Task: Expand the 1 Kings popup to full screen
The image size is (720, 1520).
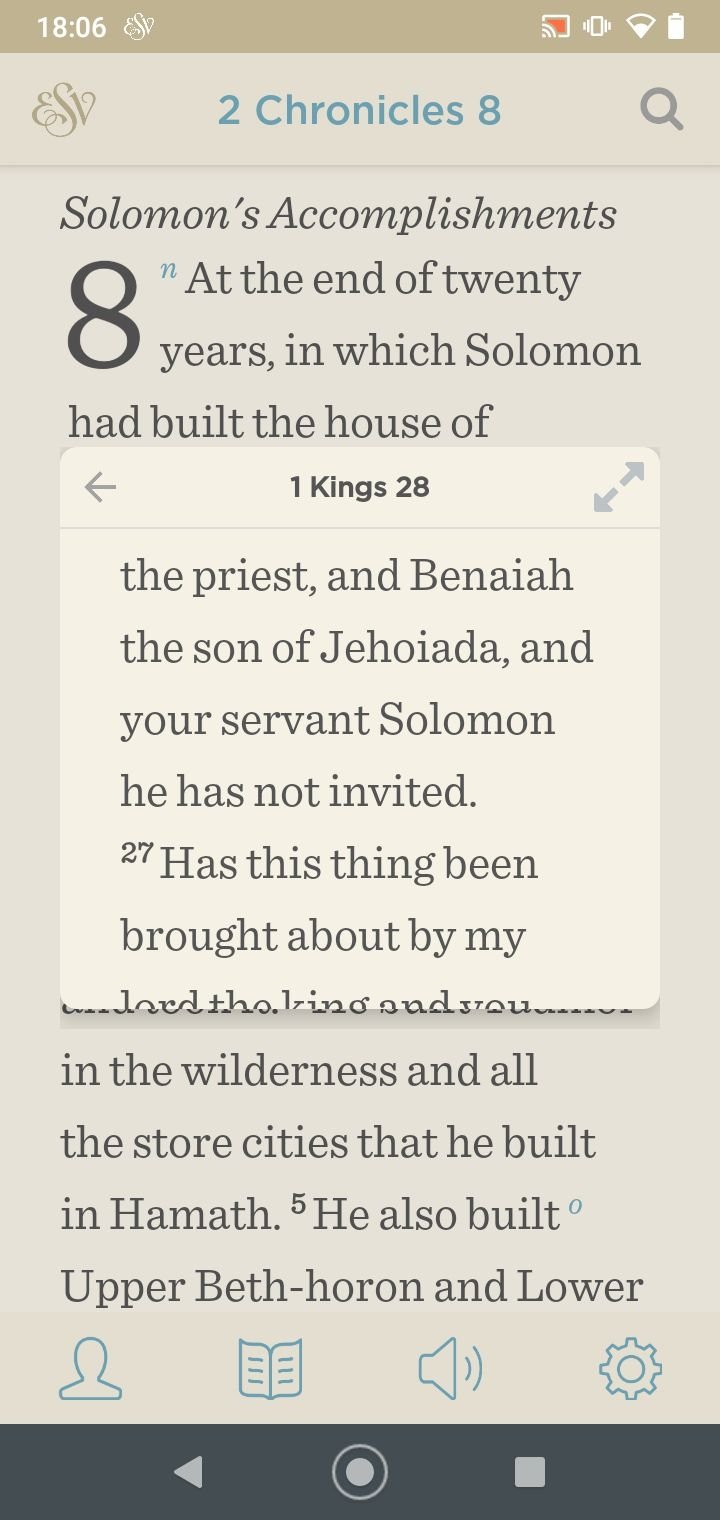Action: tap(619, 487)
